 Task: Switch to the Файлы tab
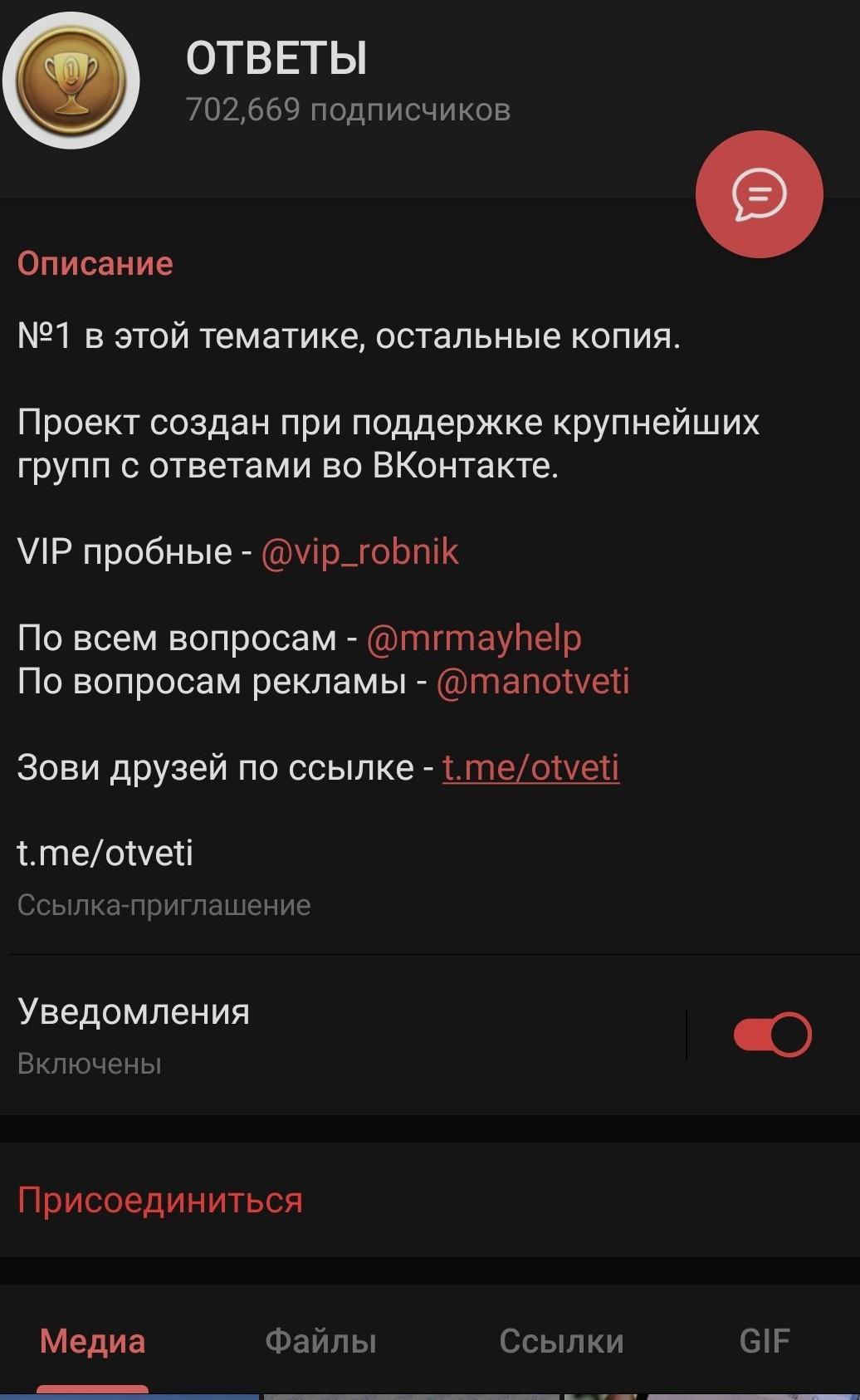[320, 1342]
